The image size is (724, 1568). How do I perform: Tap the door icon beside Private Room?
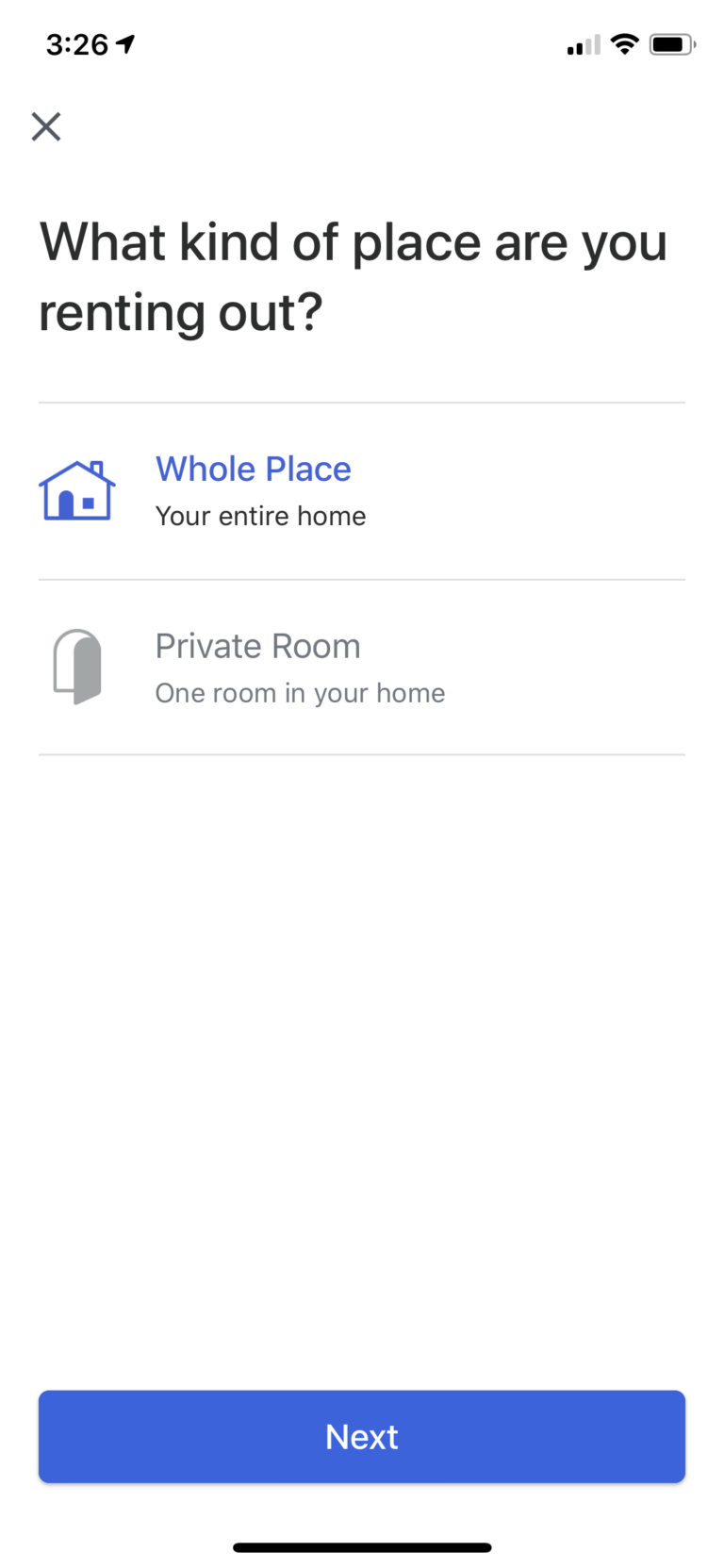pyautogui.click(x=78, y=666)
